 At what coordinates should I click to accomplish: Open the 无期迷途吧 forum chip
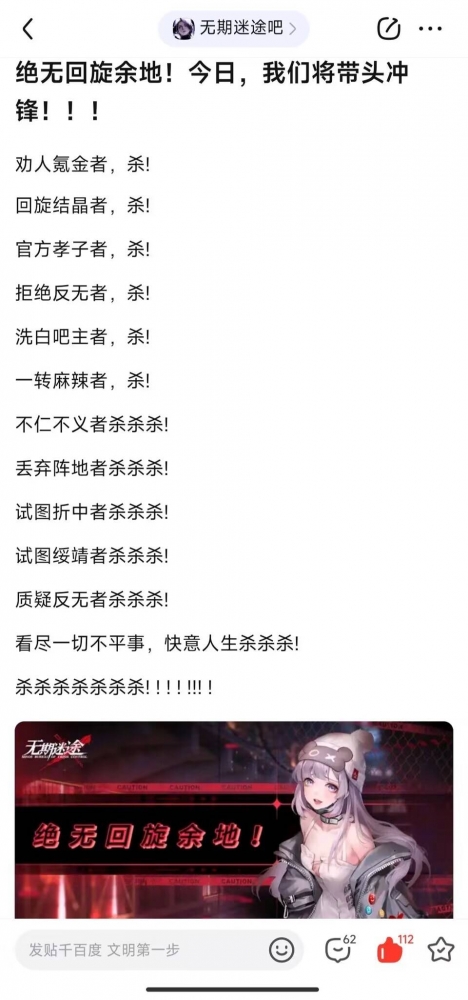point(234,29)
